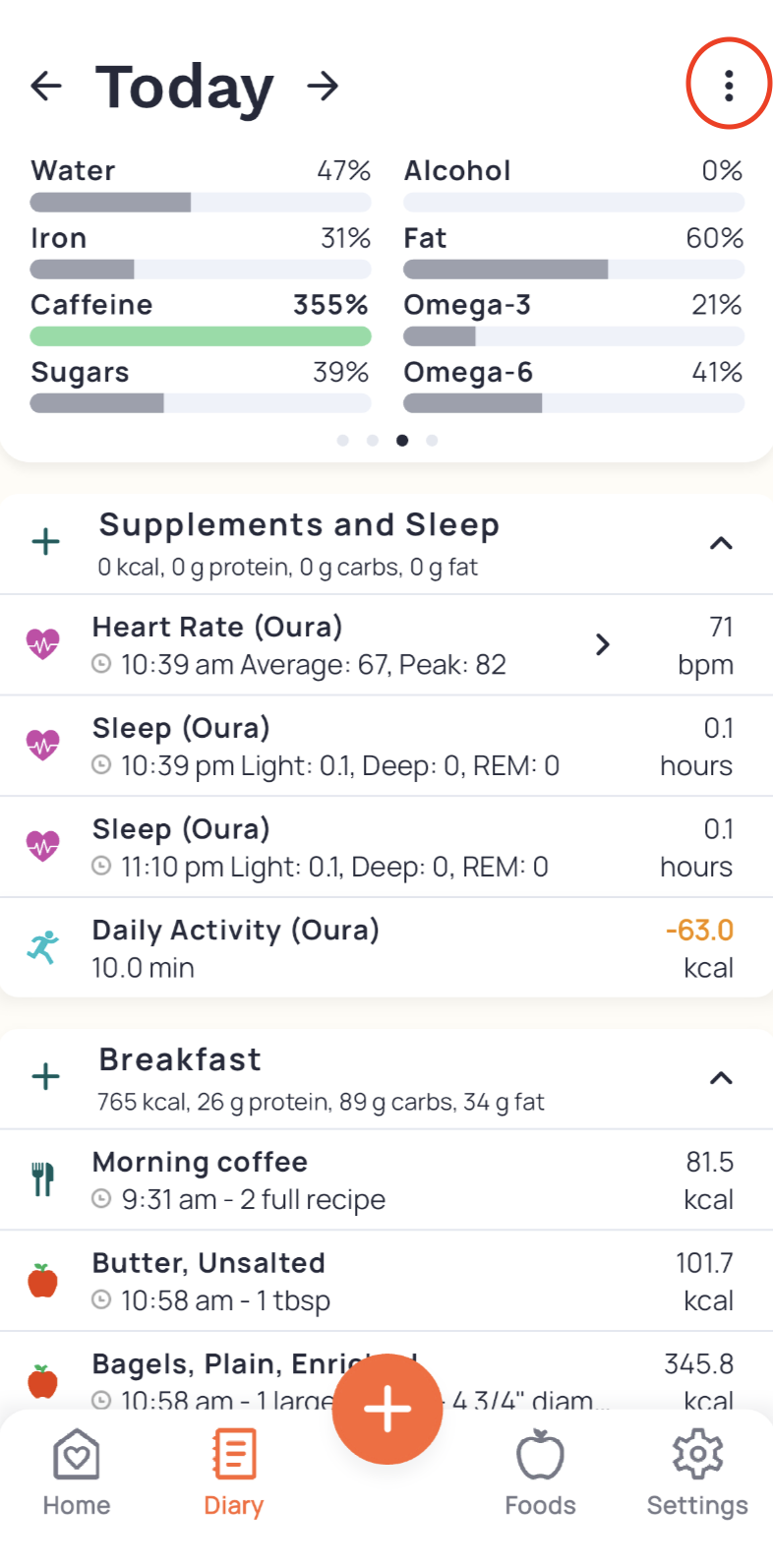Image resolution: width=773 pixels, height=1568 pixels.
Task: Select the Diary tab
Action: pos(233,1473)
